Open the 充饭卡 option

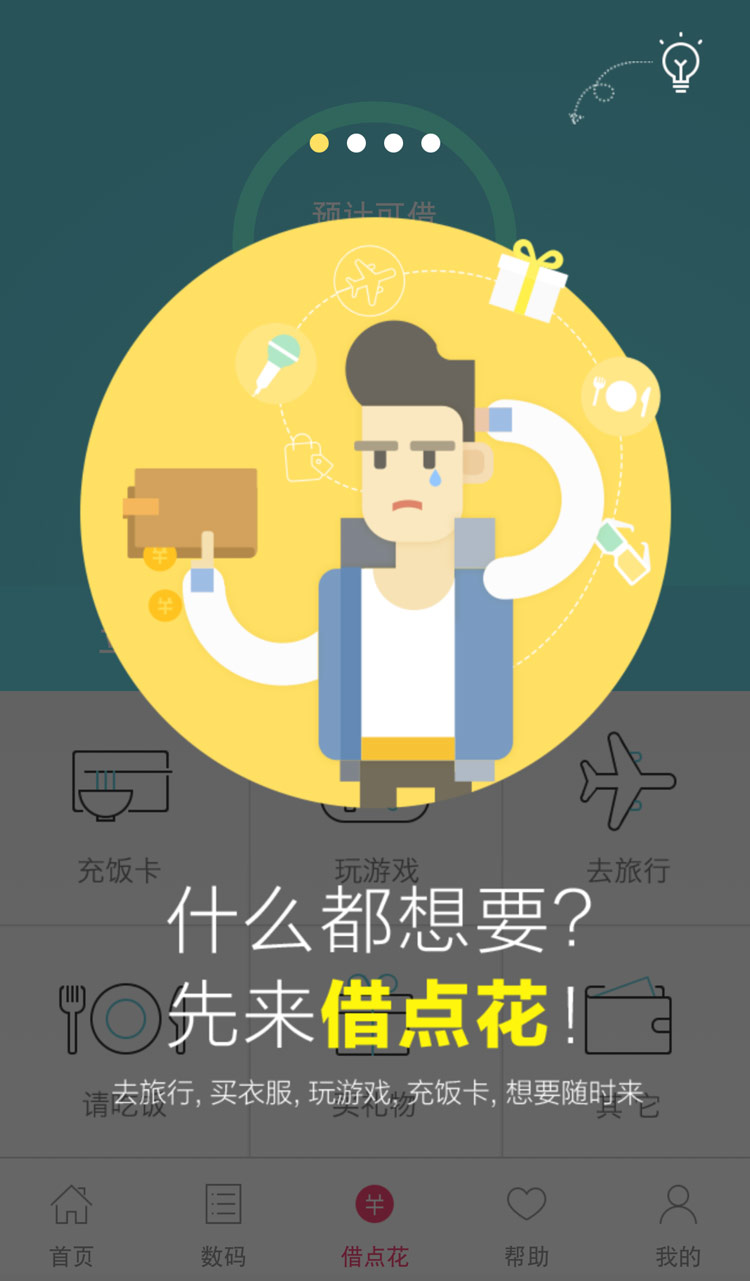(121, 812)
